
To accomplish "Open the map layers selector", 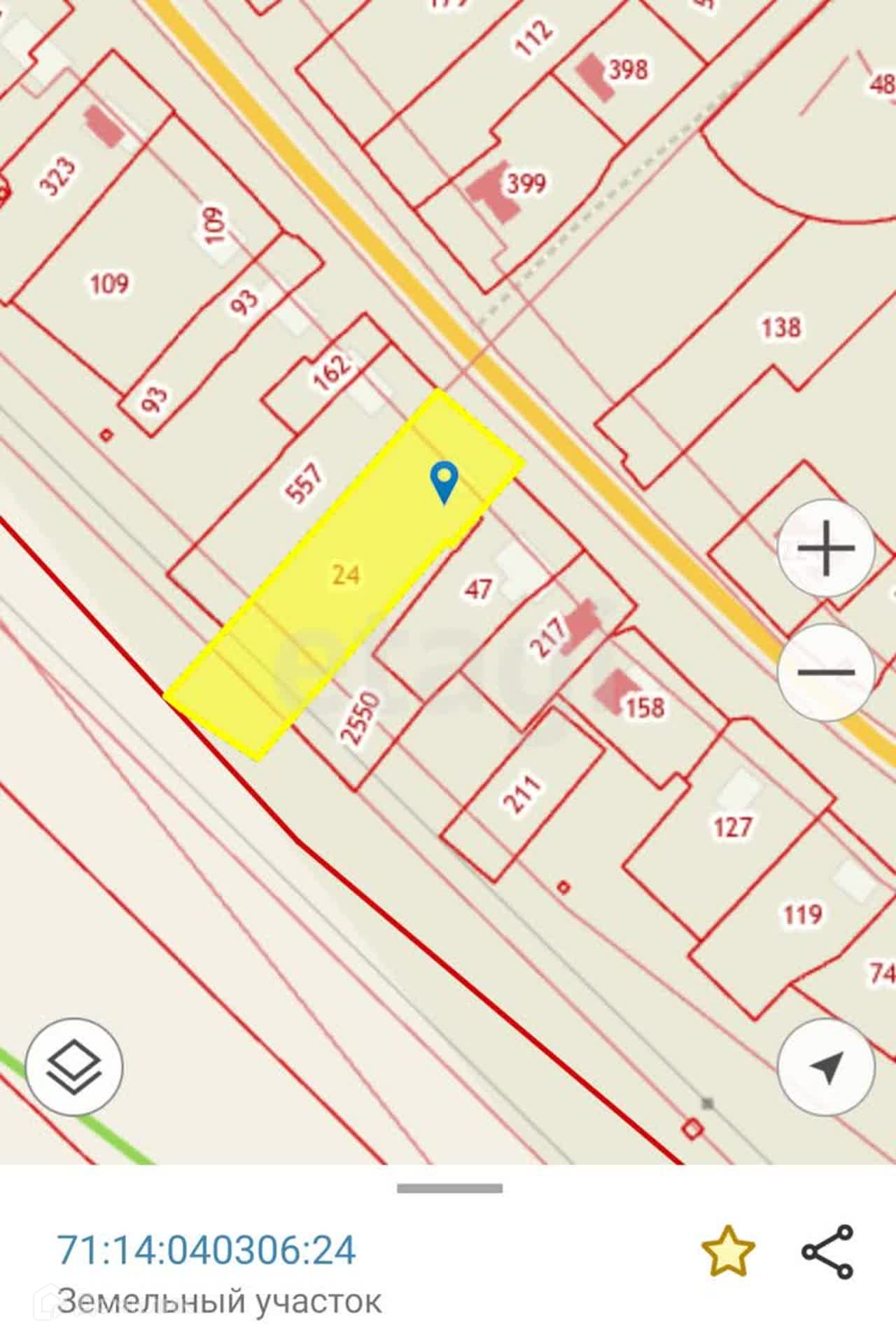I will (74, 1067).
